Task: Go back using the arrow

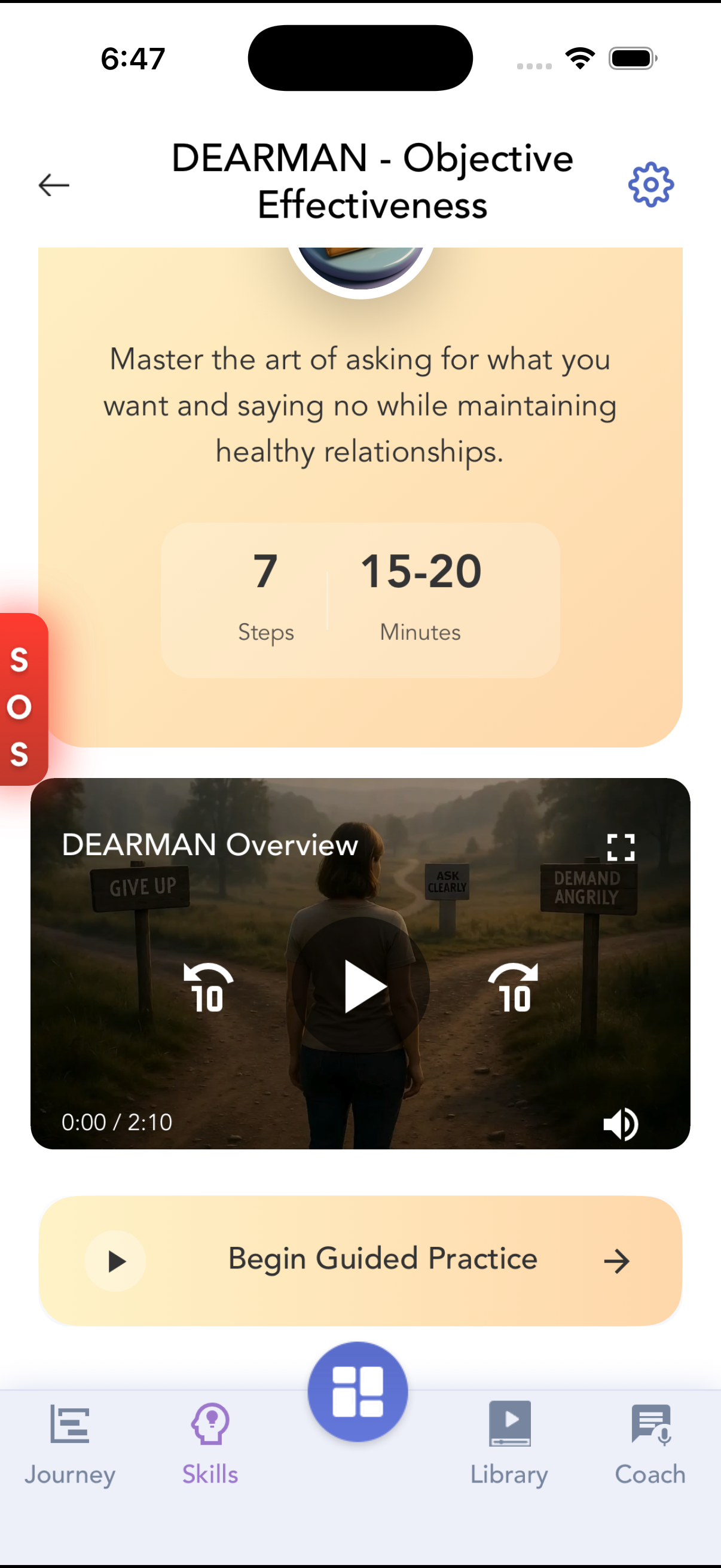Action: (x=54, y=184)
